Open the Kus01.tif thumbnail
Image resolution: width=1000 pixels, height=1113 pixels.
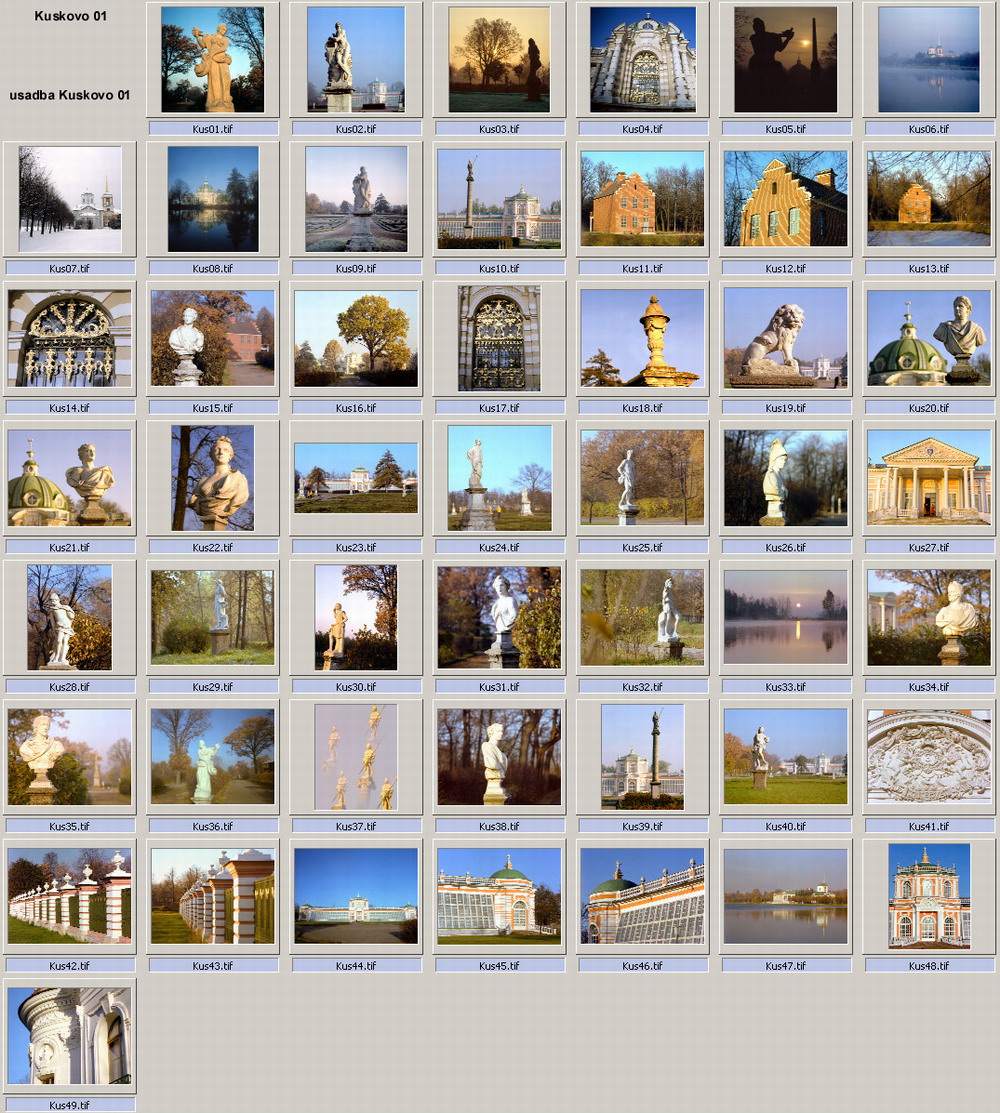[x=212, y=59]
